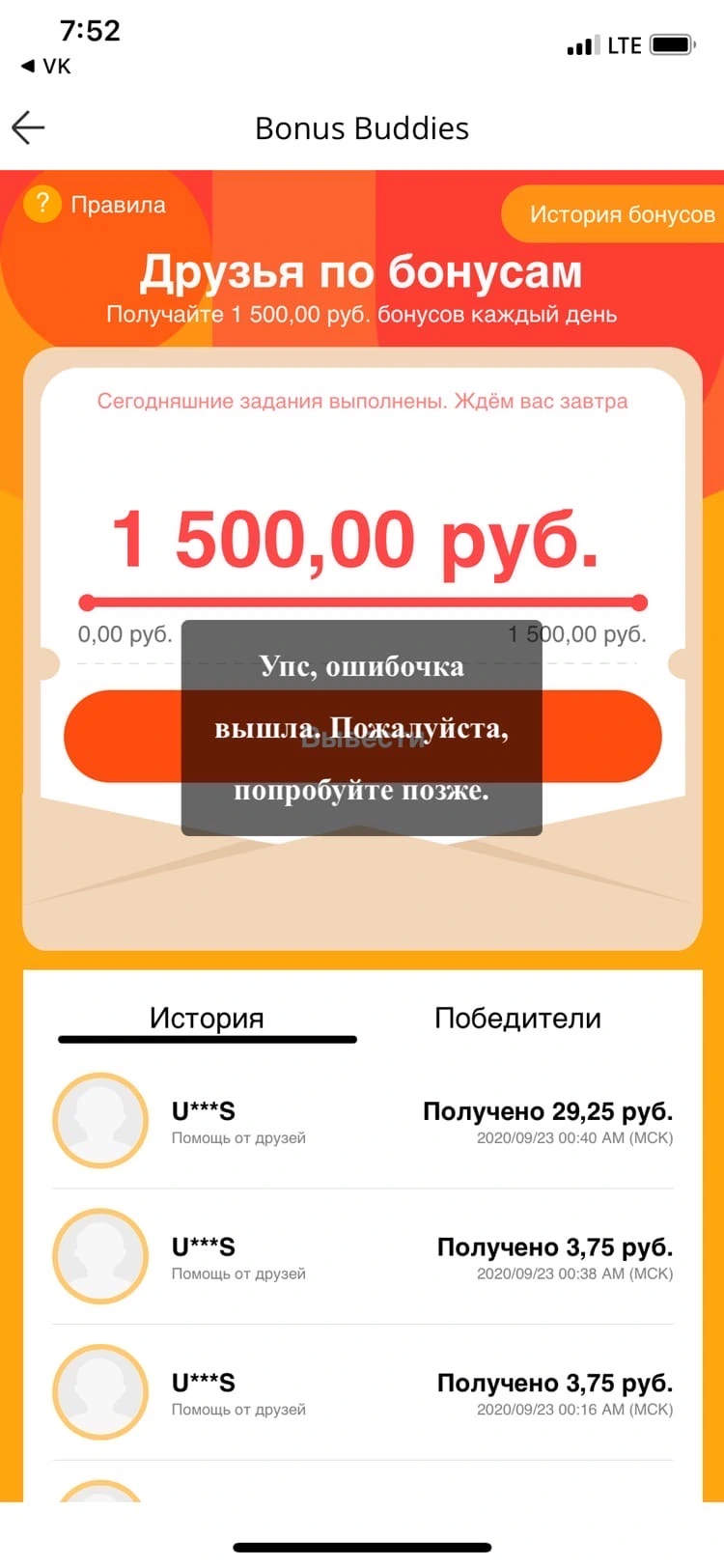Tap the orange Вывести button

(362, 737)
